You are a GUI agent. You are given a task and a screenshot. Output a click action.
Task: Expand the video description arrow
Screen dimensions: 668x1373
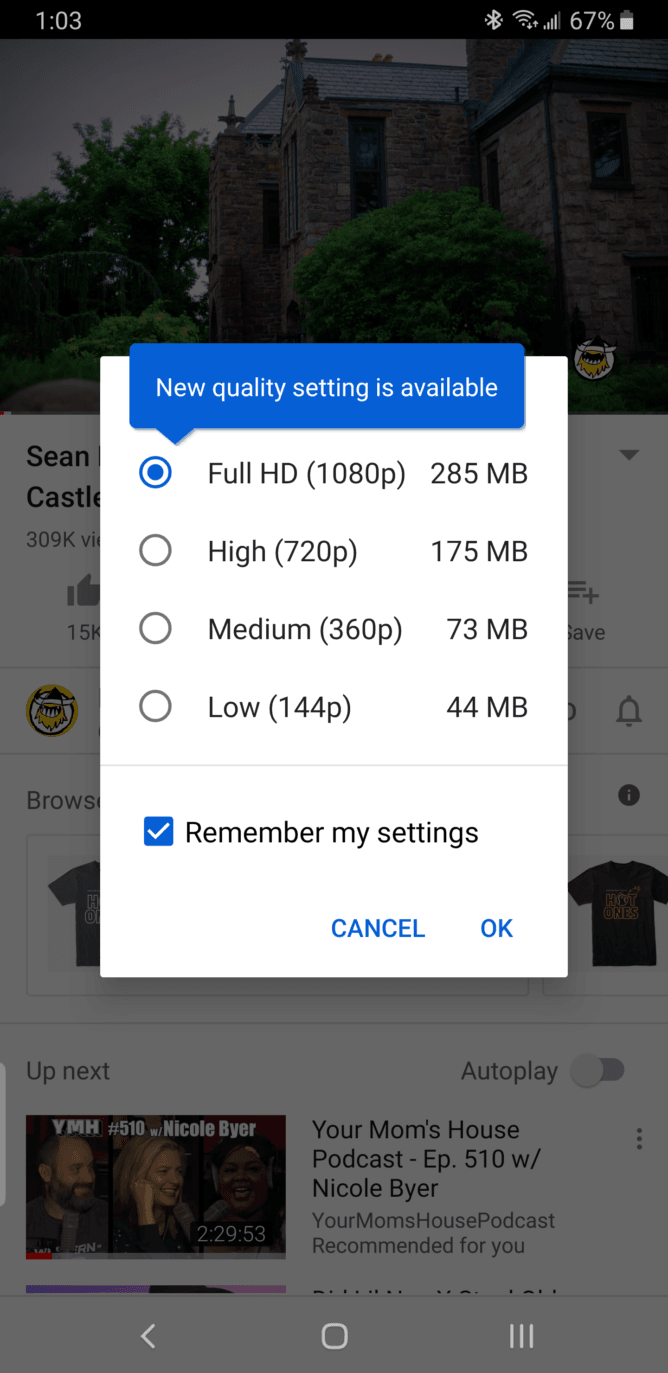click(629, 455)
